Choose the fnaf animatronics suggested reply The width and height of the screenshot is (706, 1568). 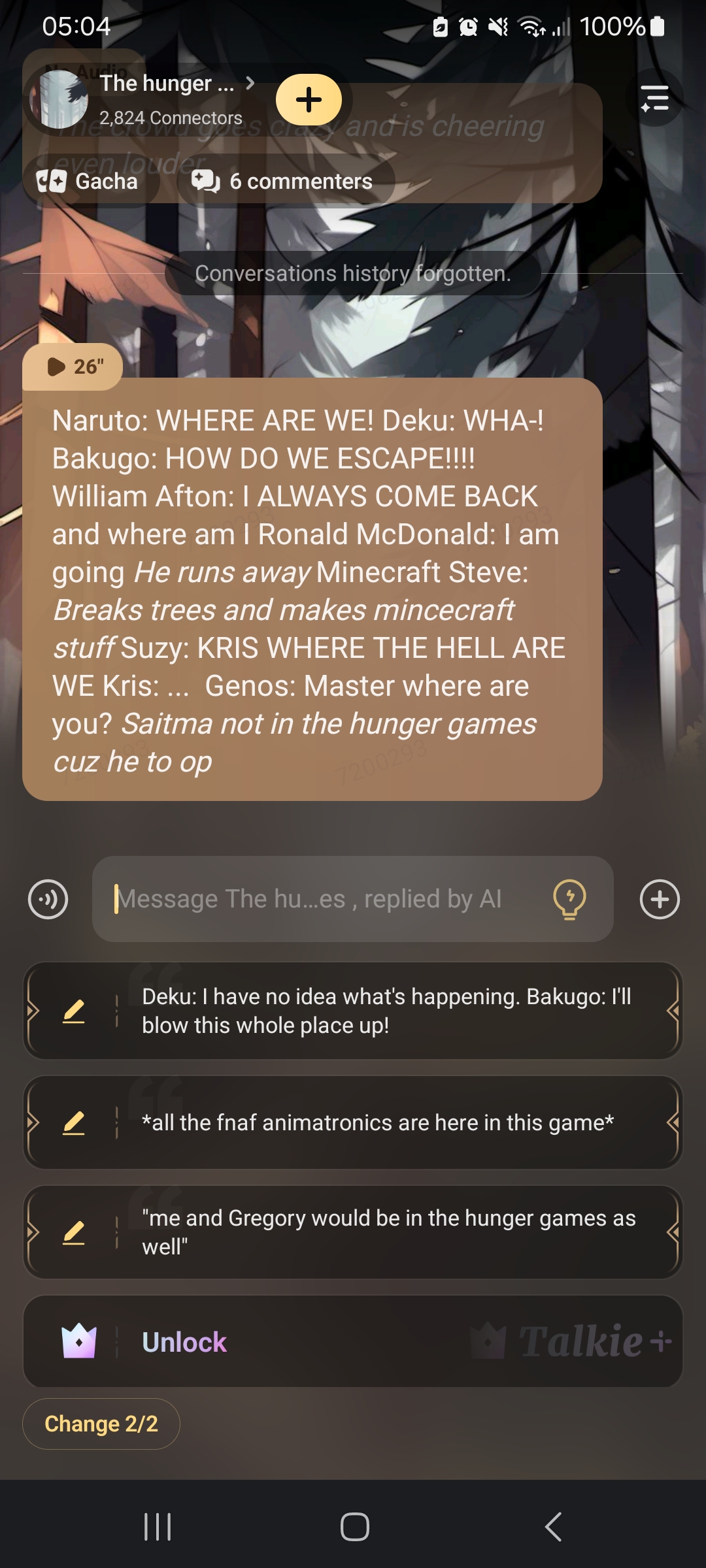click(379, 1122)
